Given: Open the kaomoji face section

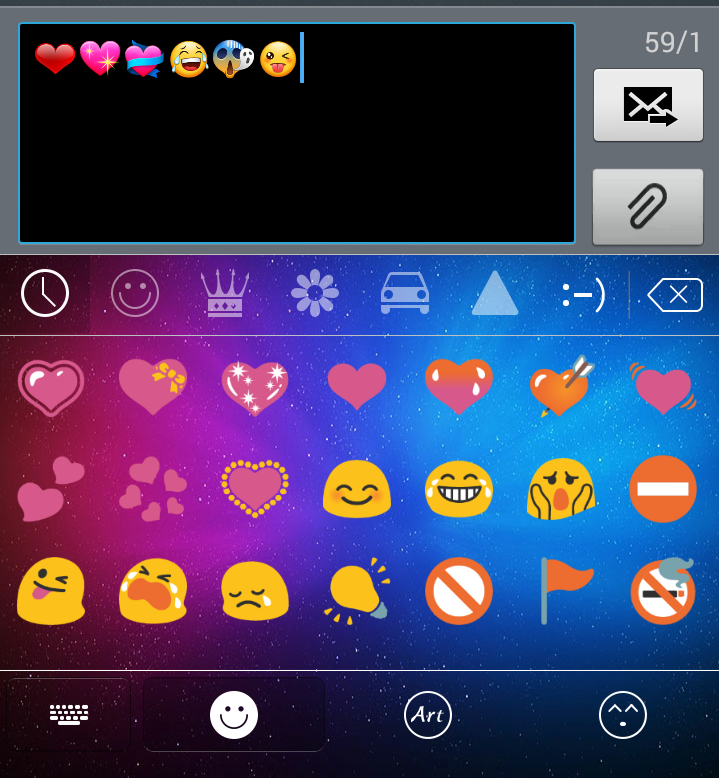Looking at the screenshot, I should (x=622, y=714).
